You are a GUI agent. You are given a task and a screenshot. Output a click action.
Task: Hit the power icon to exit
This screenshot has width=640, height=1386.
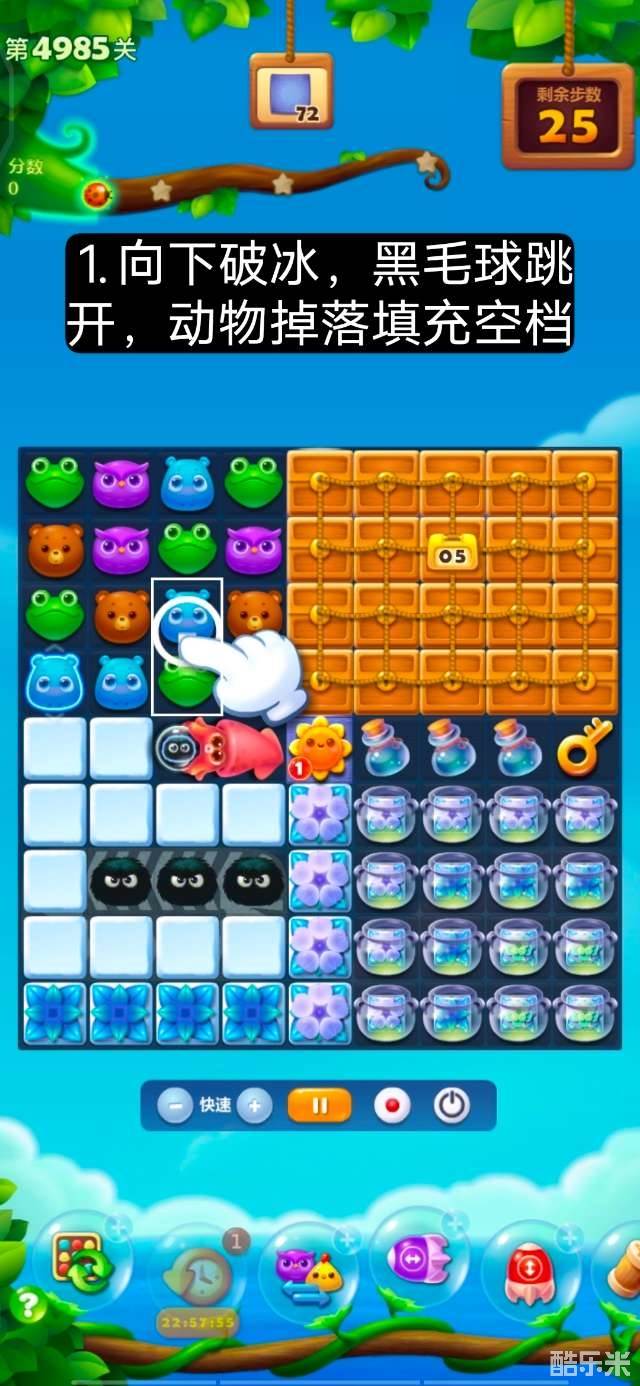pos(452,1106)
